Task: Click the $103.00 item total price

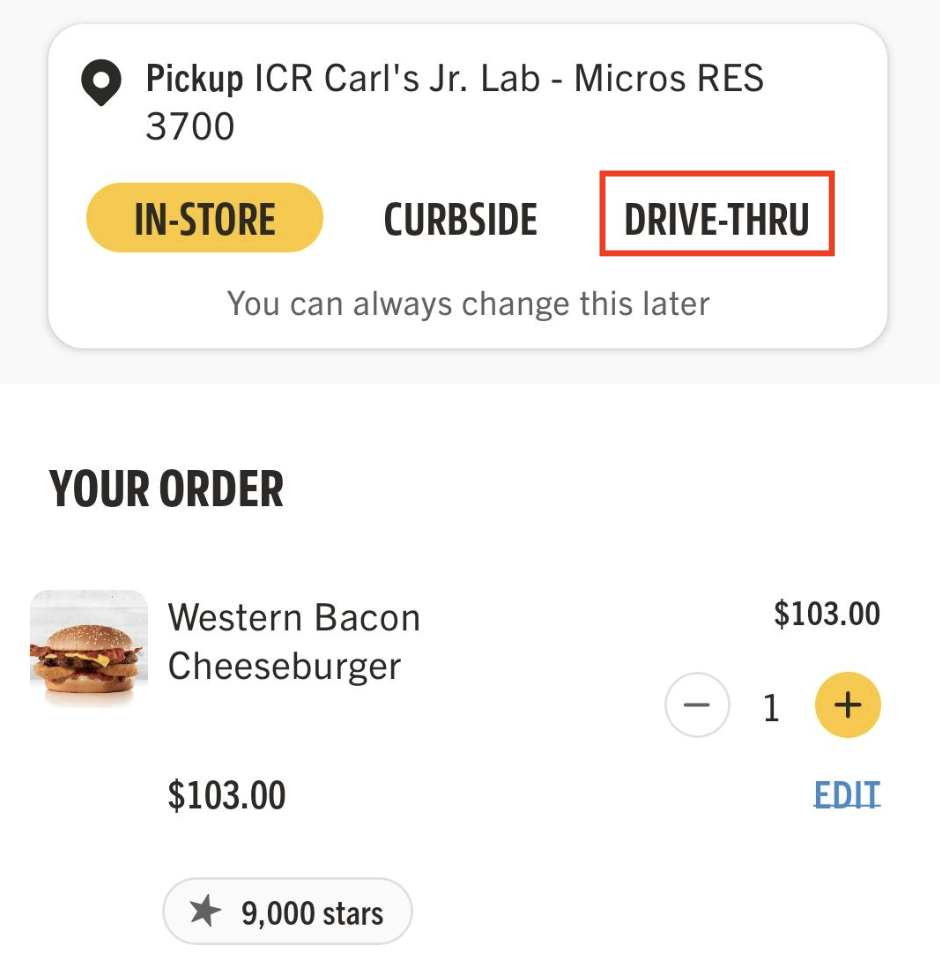Action: (x=828, y=614)
